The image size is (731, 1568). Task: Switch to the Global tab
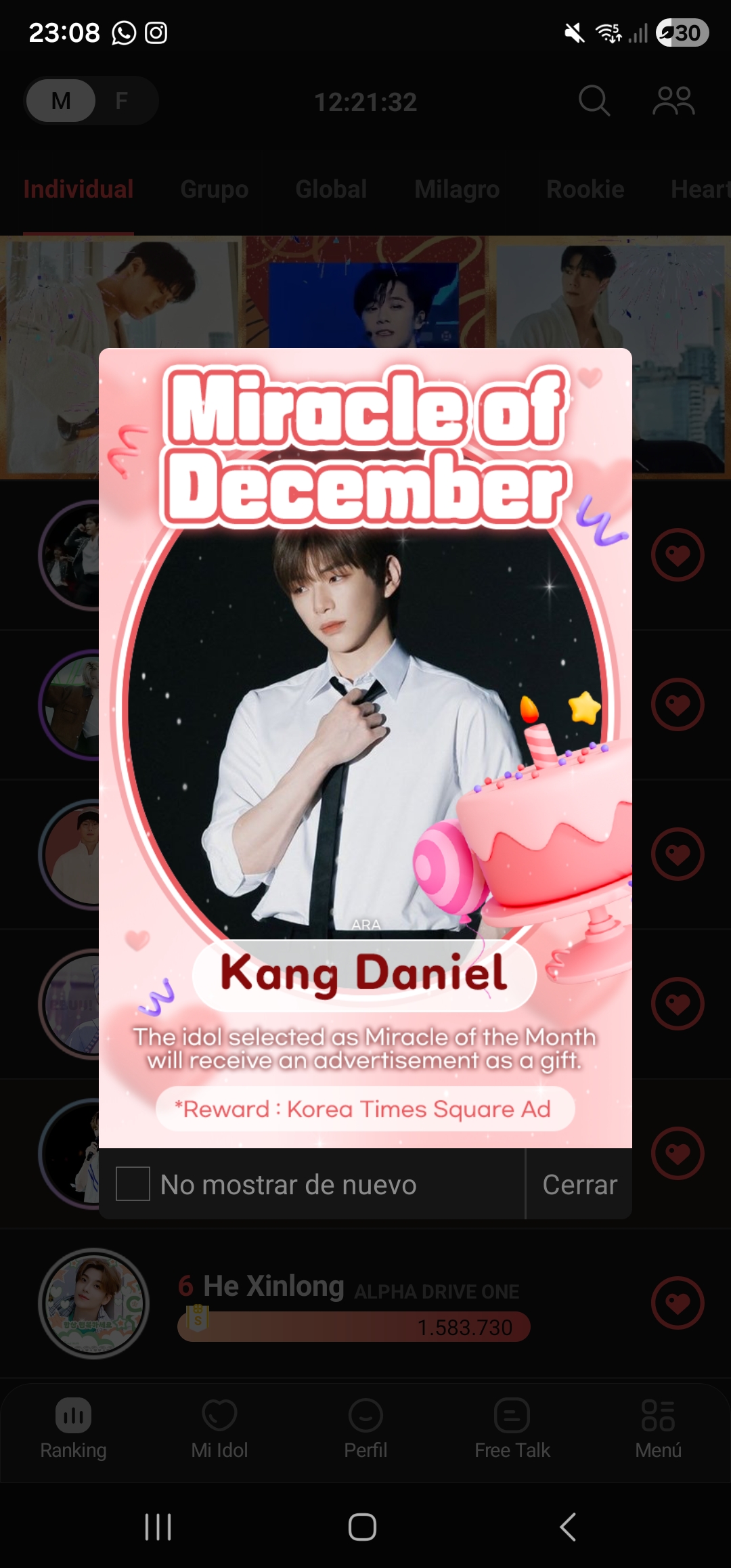[x=331, y=190]
